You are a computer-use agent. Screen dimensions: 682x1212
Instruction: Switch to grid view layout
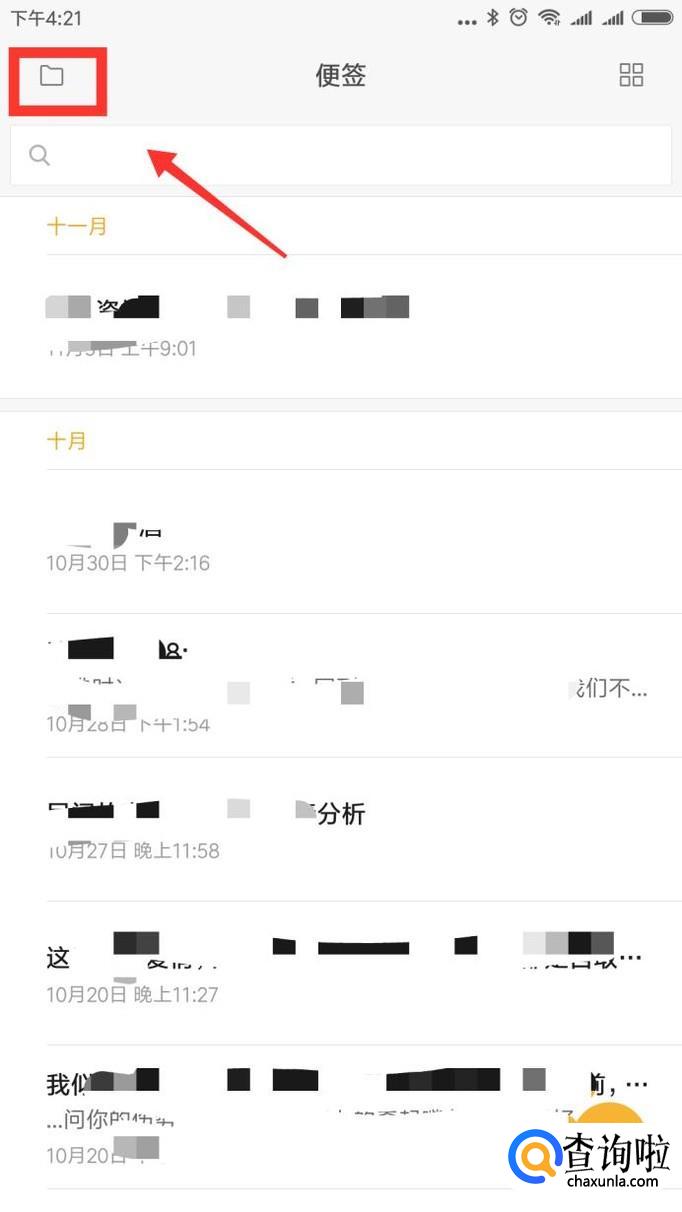point(631,75)
